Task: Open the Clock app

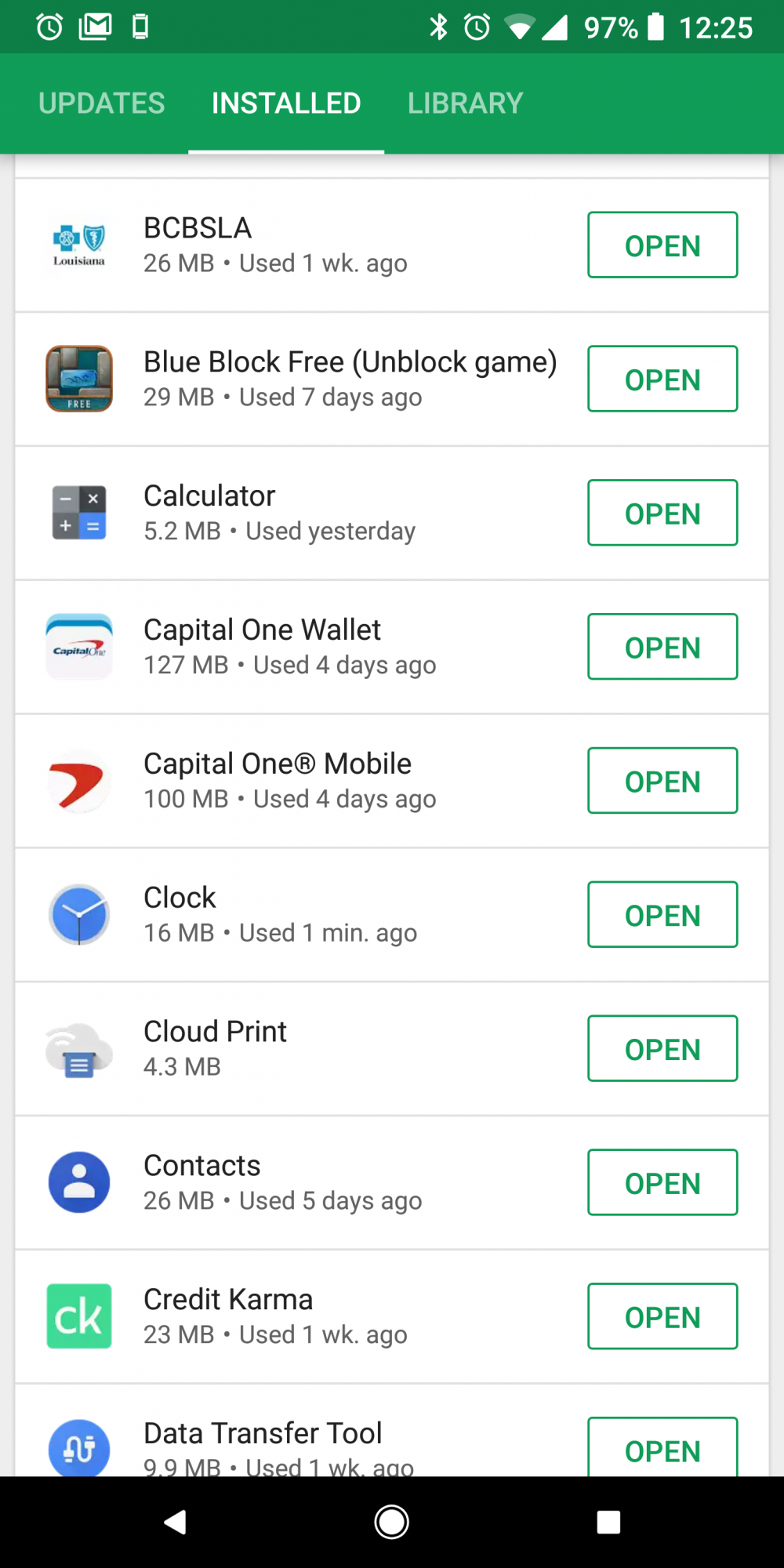Action: pos(662,915)
